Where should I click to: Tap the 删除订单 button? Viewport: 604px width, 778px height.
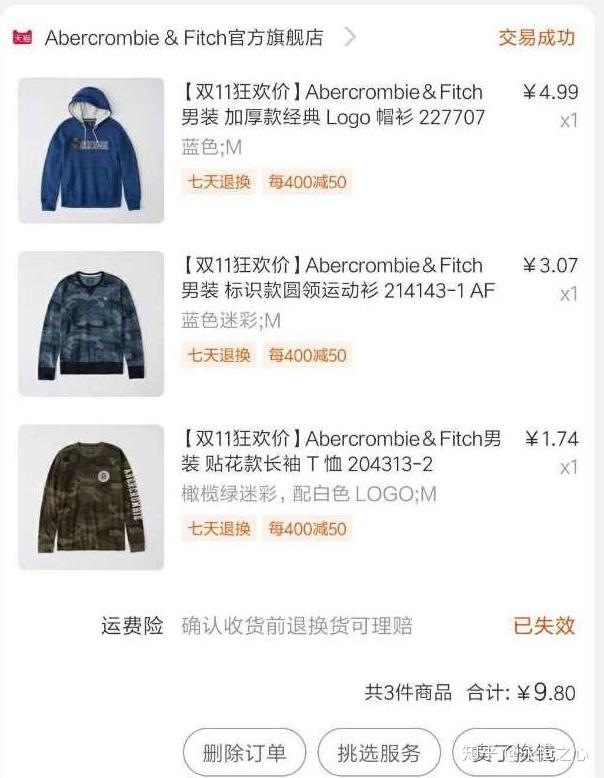point(244,753)
